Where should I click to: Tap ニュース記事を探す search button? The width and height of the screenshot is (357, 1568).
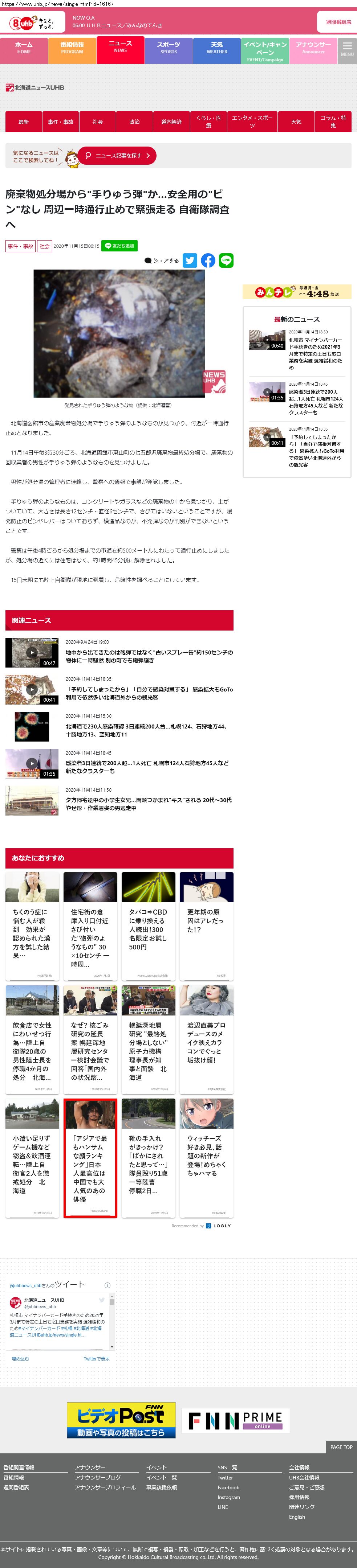117,156
